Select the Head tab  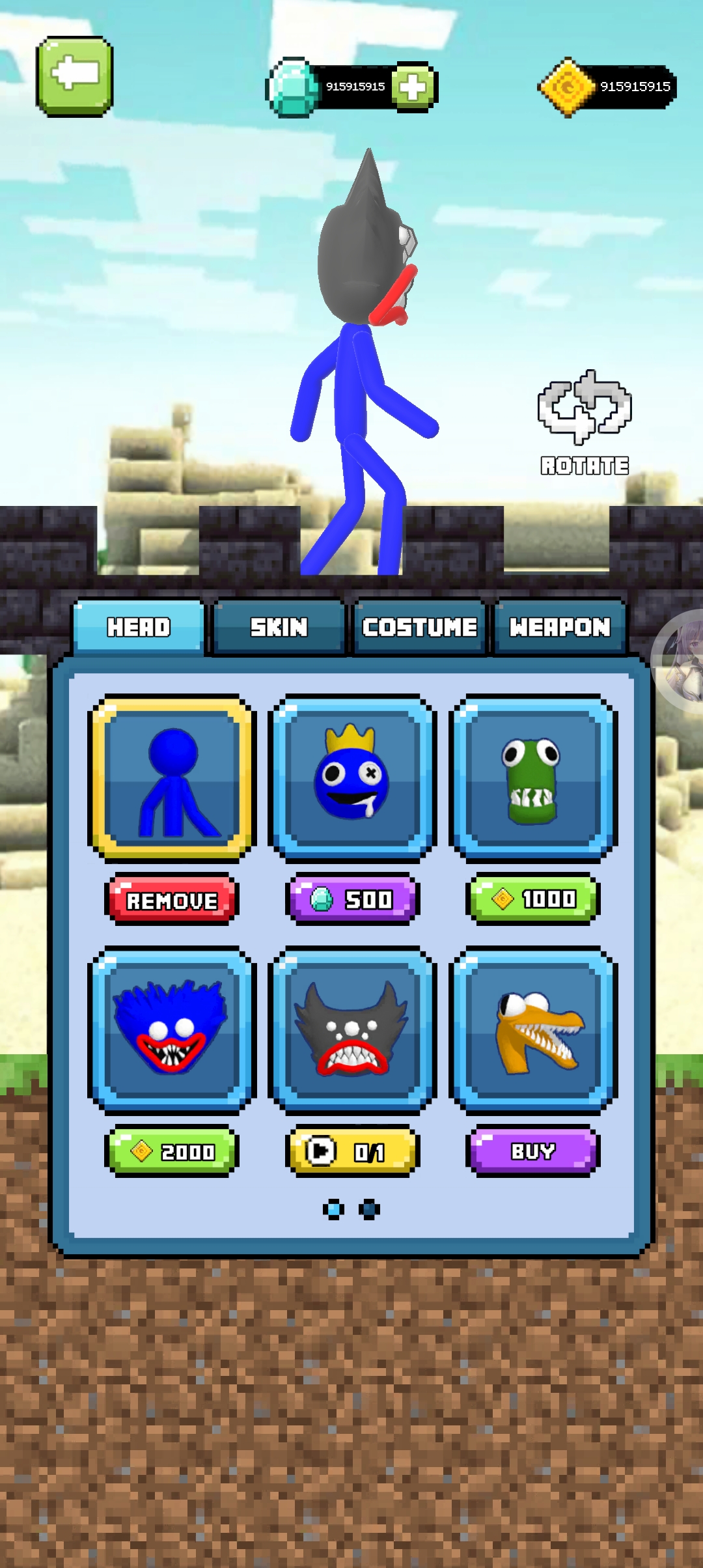139,626
